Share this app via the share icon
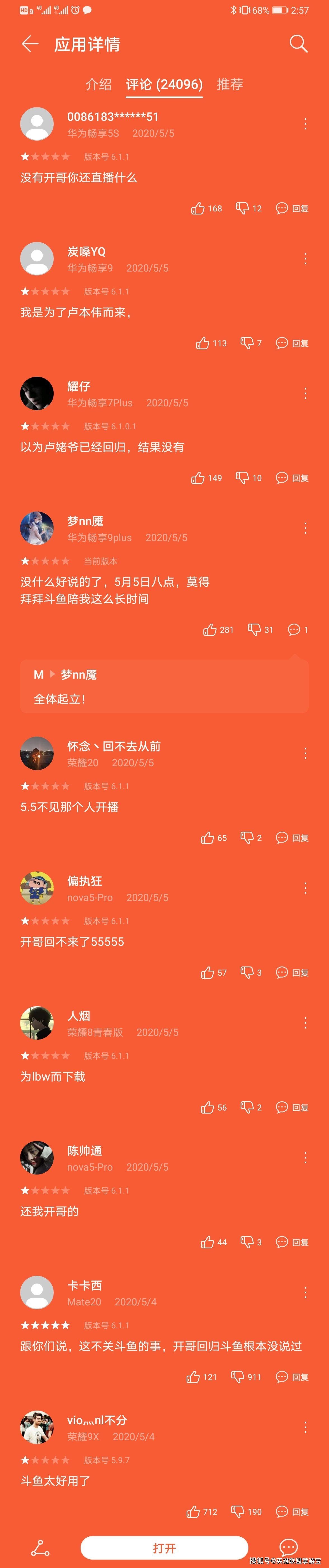The height and width of the screenshot is (1568, 329). pyautogui.click(x=40, y=1548)
